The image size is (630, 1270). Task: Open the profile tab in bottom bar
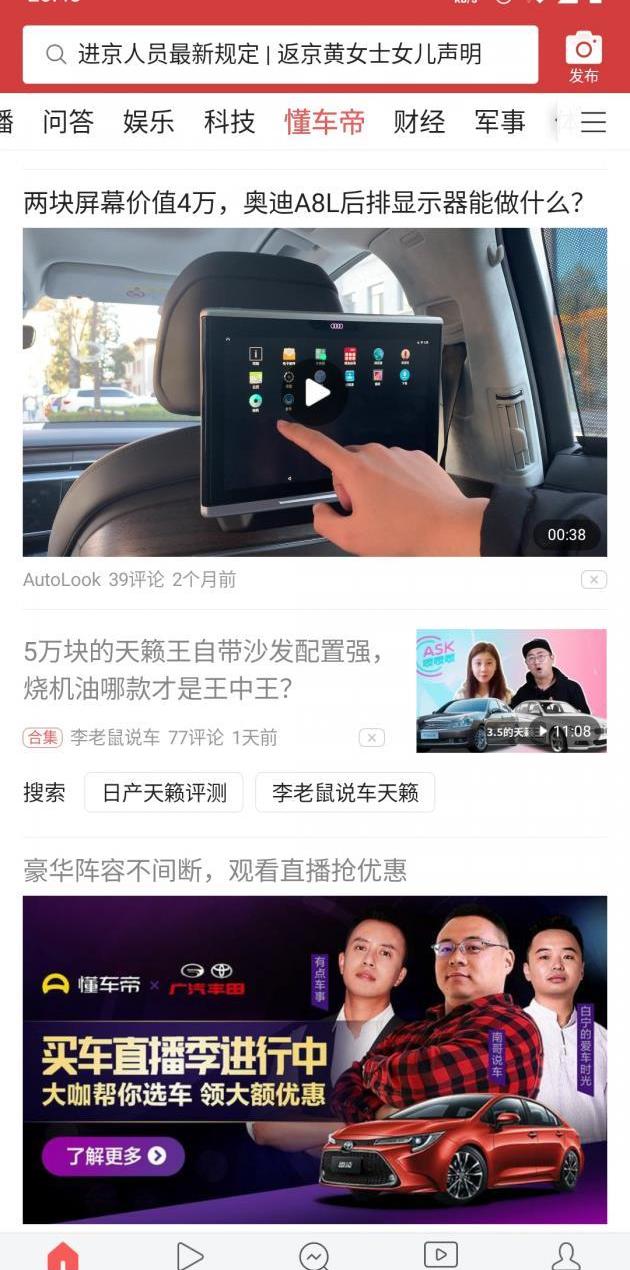point(566,1255)
